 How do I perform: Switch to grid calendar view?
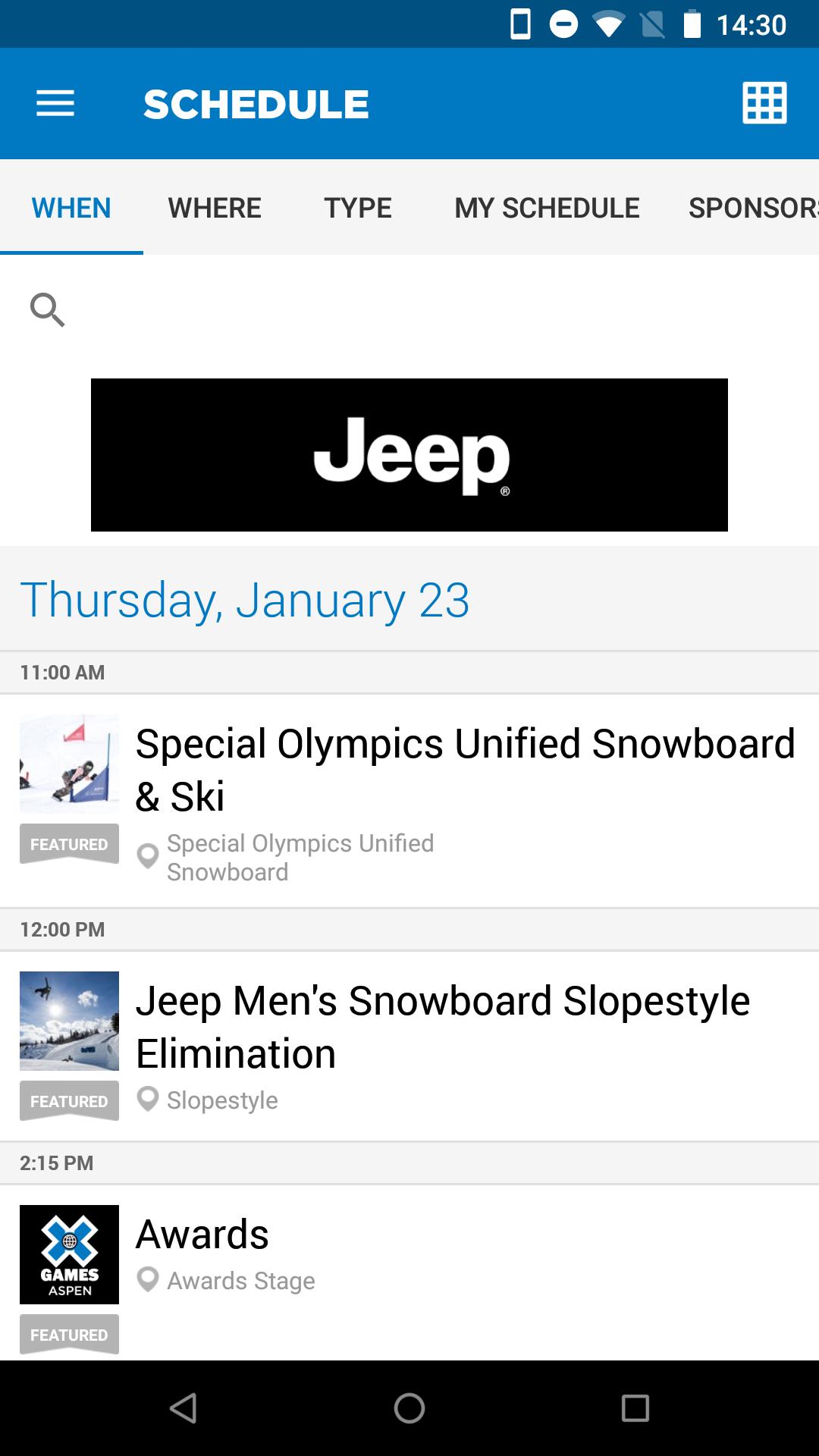click(x=764, y=103)
